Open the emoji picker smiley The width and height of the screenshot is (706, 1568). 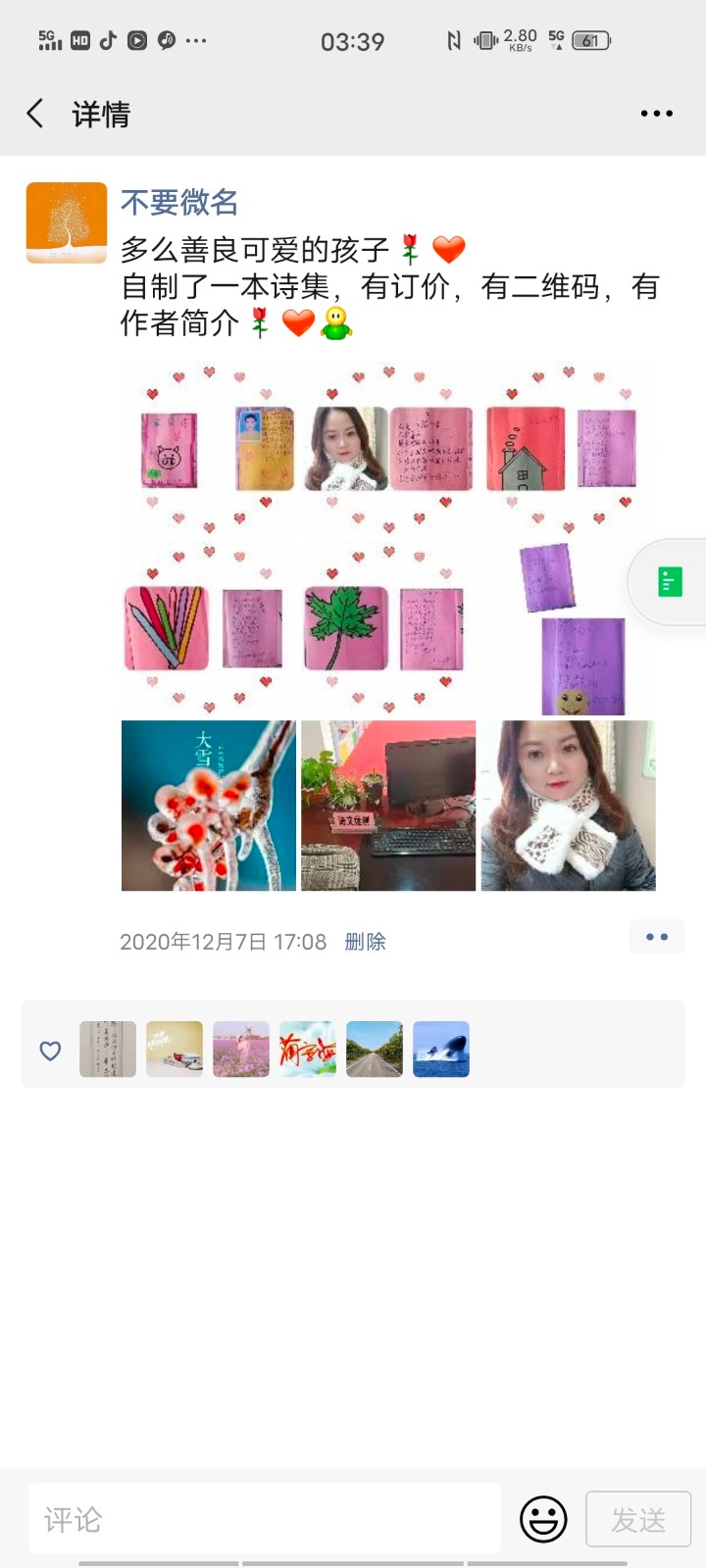543,1519
